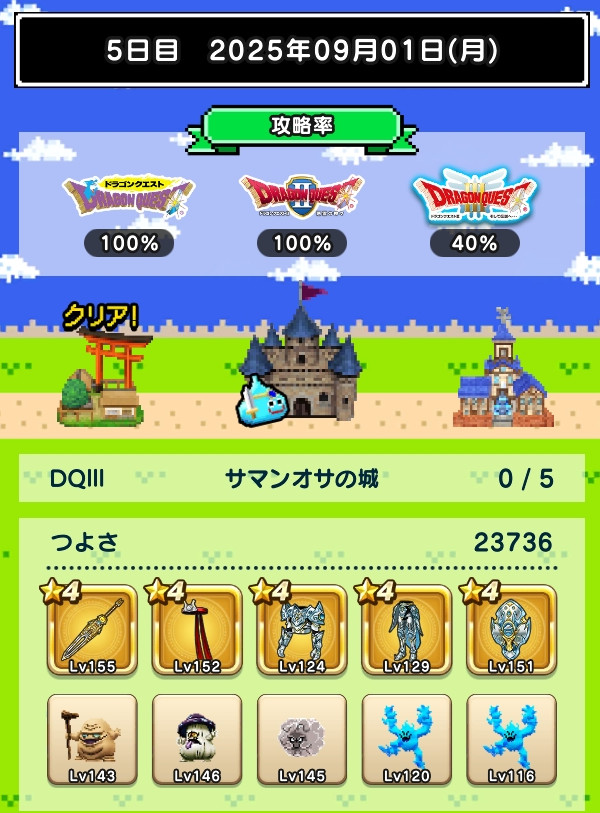
Task: Open the Lv145 gray cloud monster
Action: [x=302, y=740]
